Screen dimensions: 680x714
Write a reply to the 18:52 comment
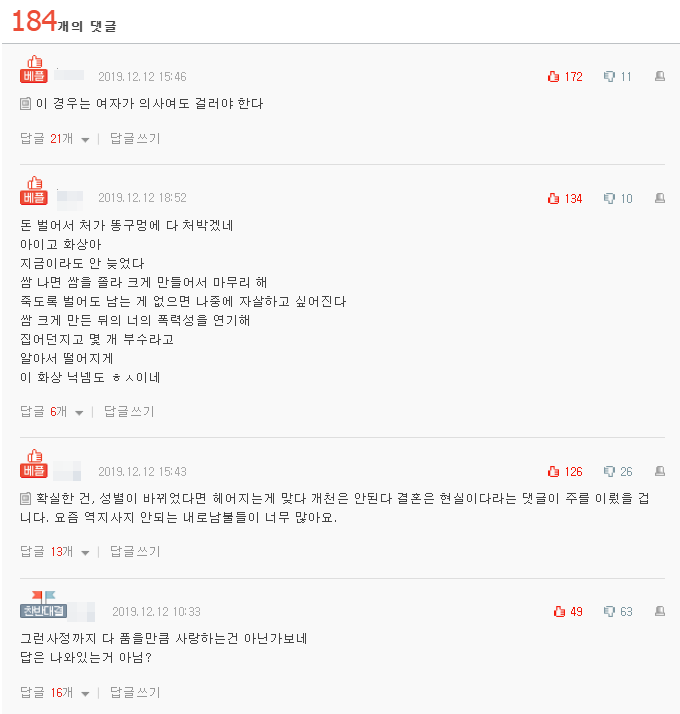click(129, 411)
